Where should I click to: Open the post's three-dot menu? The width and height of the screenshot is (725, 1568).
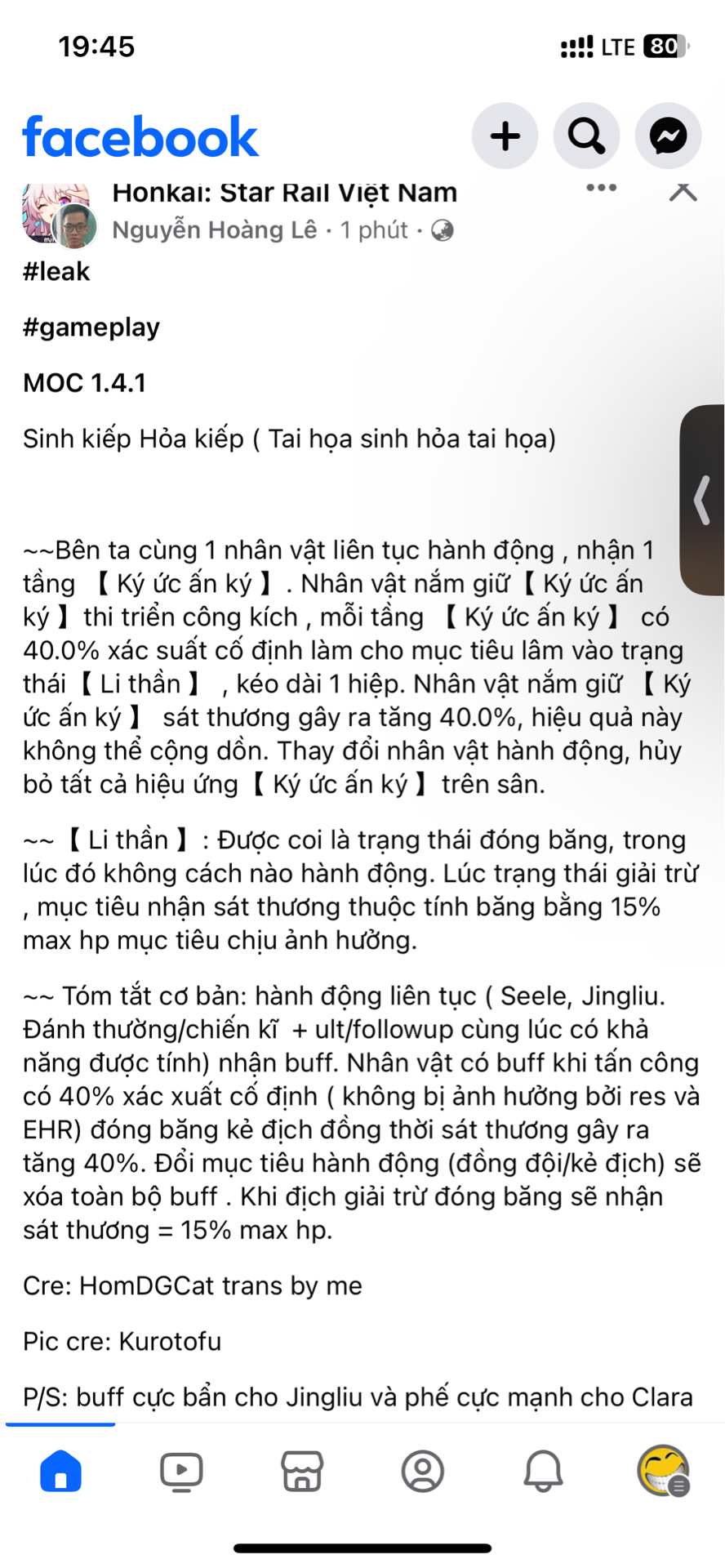click(x=602, y=189)
